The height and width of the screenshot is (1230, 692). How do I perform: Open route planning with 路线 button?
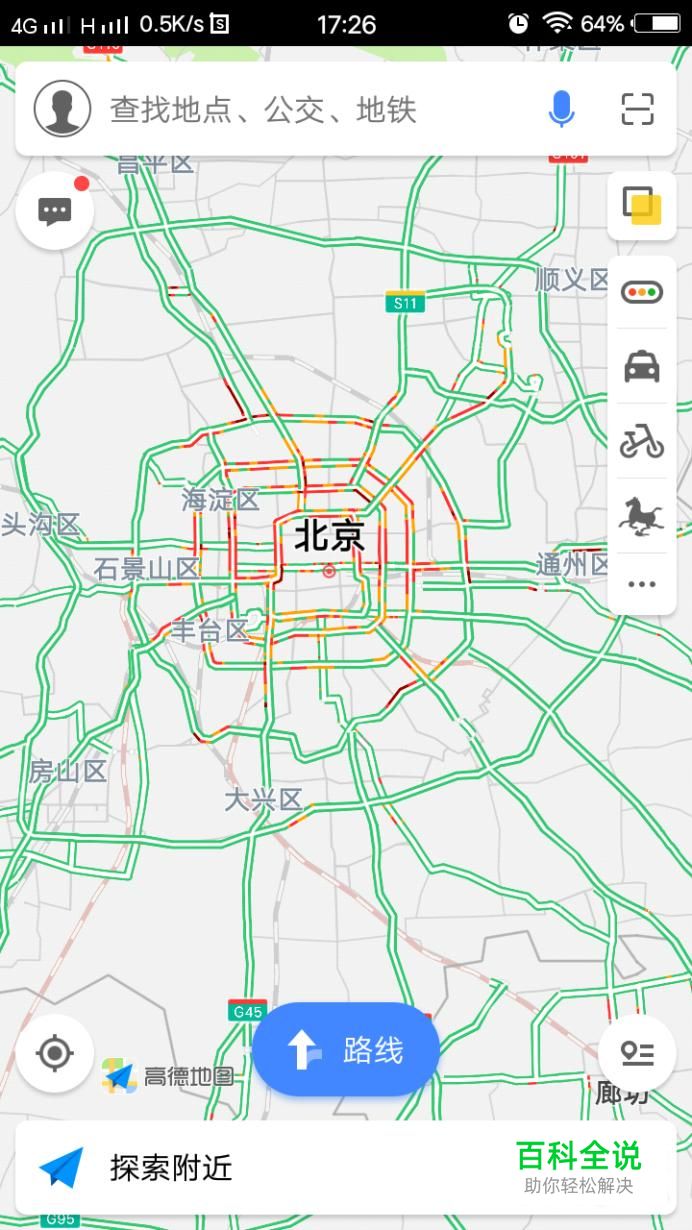coord(346,1050)
